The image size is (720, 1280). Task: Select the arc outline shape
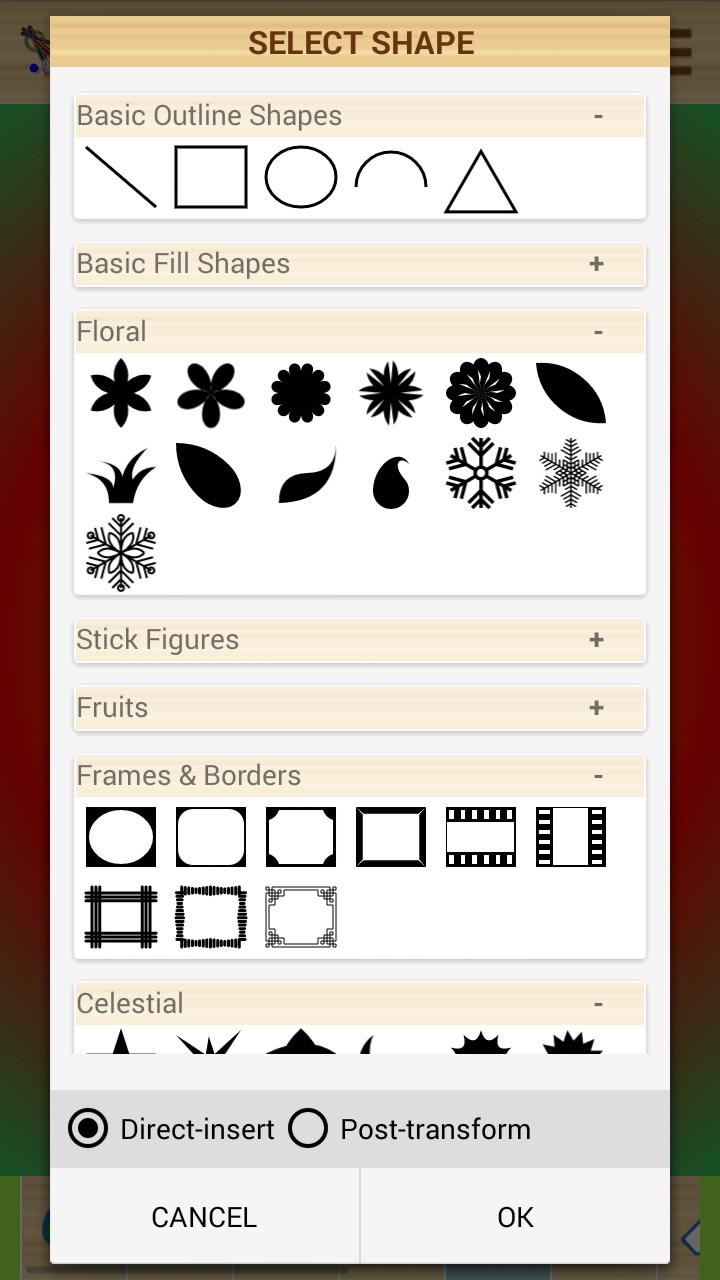point(391,172)
